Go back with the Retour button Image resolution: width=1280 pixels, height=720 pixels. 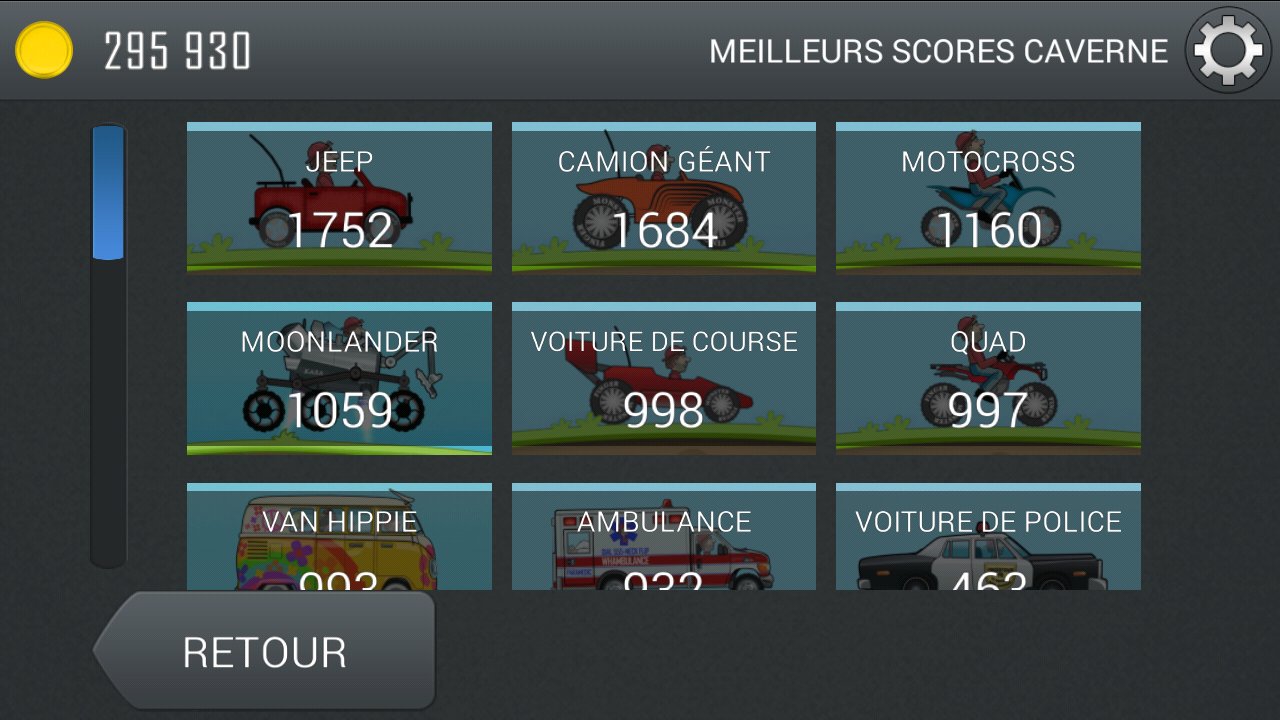pyautogui.click(x=265, y=652)
